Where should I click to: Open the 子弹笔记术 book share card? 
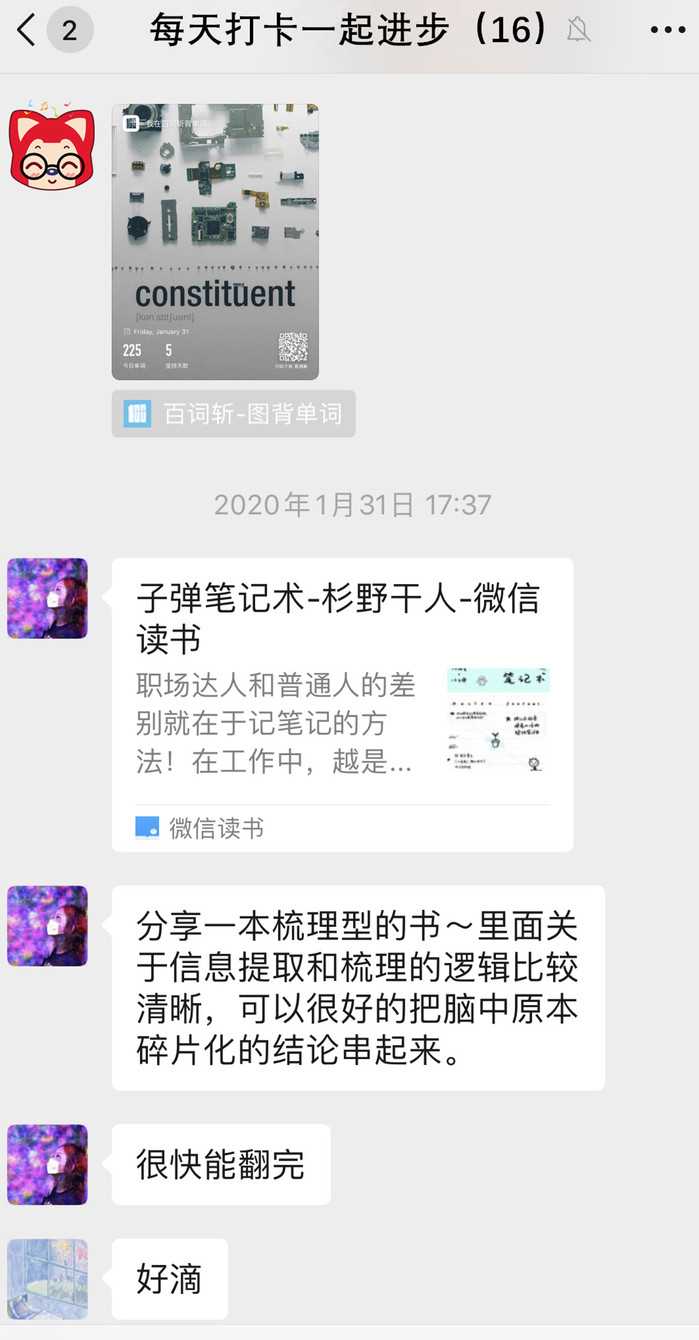point(342,704)
